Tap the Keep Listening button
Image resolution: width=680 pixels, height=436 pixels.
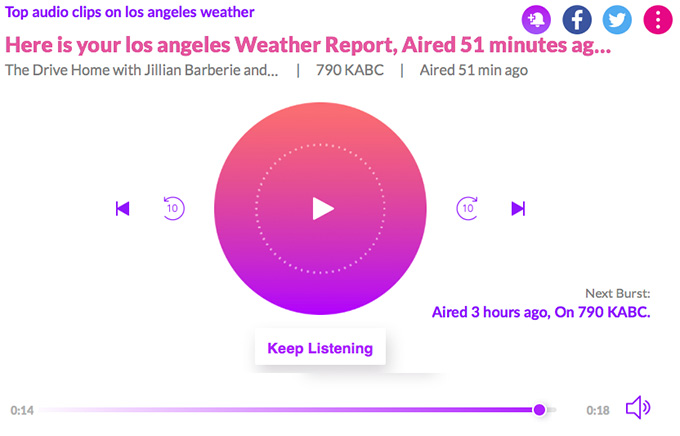point(320,348)
